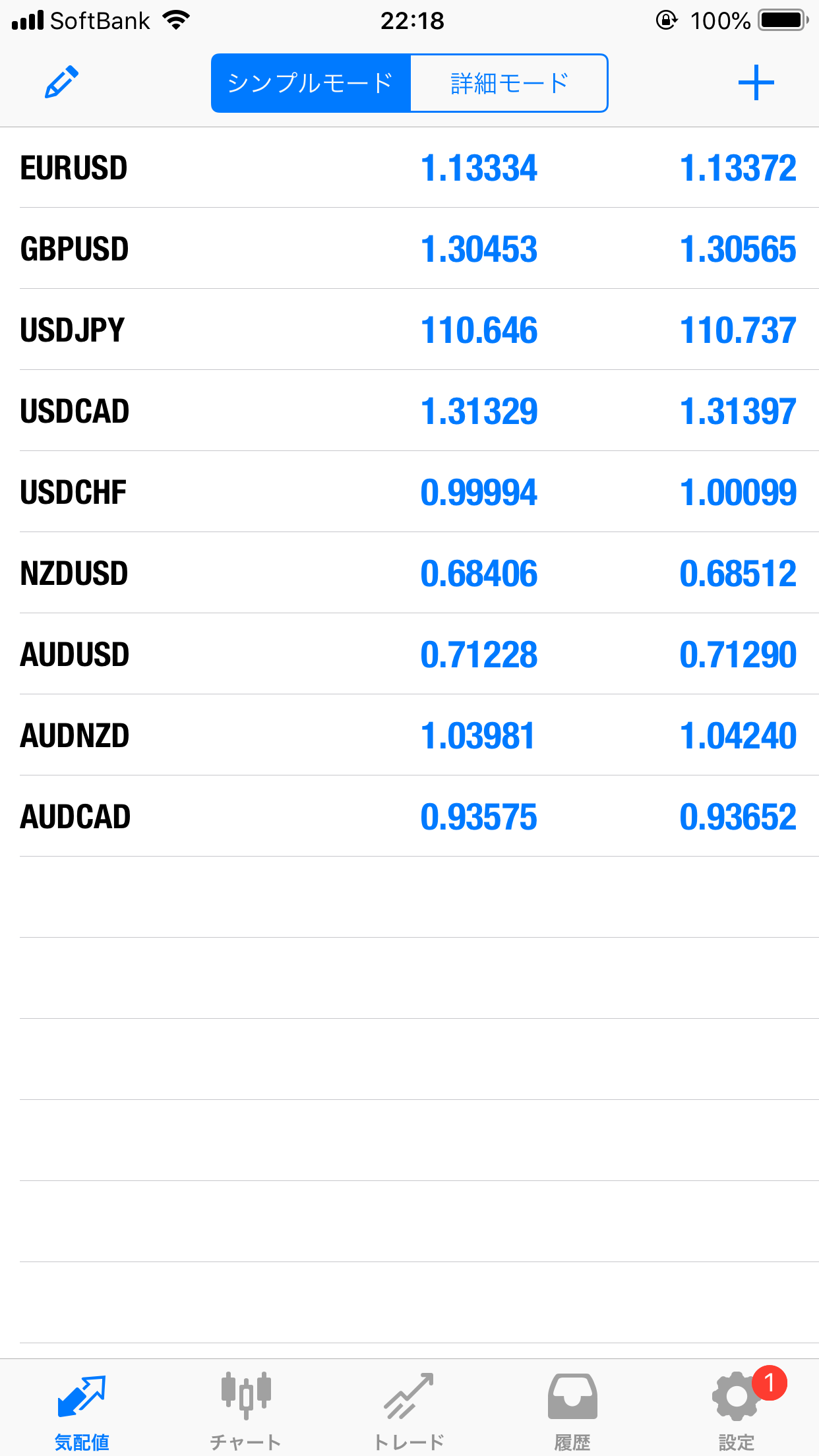Open the EURUSD quote row
Viewport: 819px width, 1456px height.
tap(409, 167)
